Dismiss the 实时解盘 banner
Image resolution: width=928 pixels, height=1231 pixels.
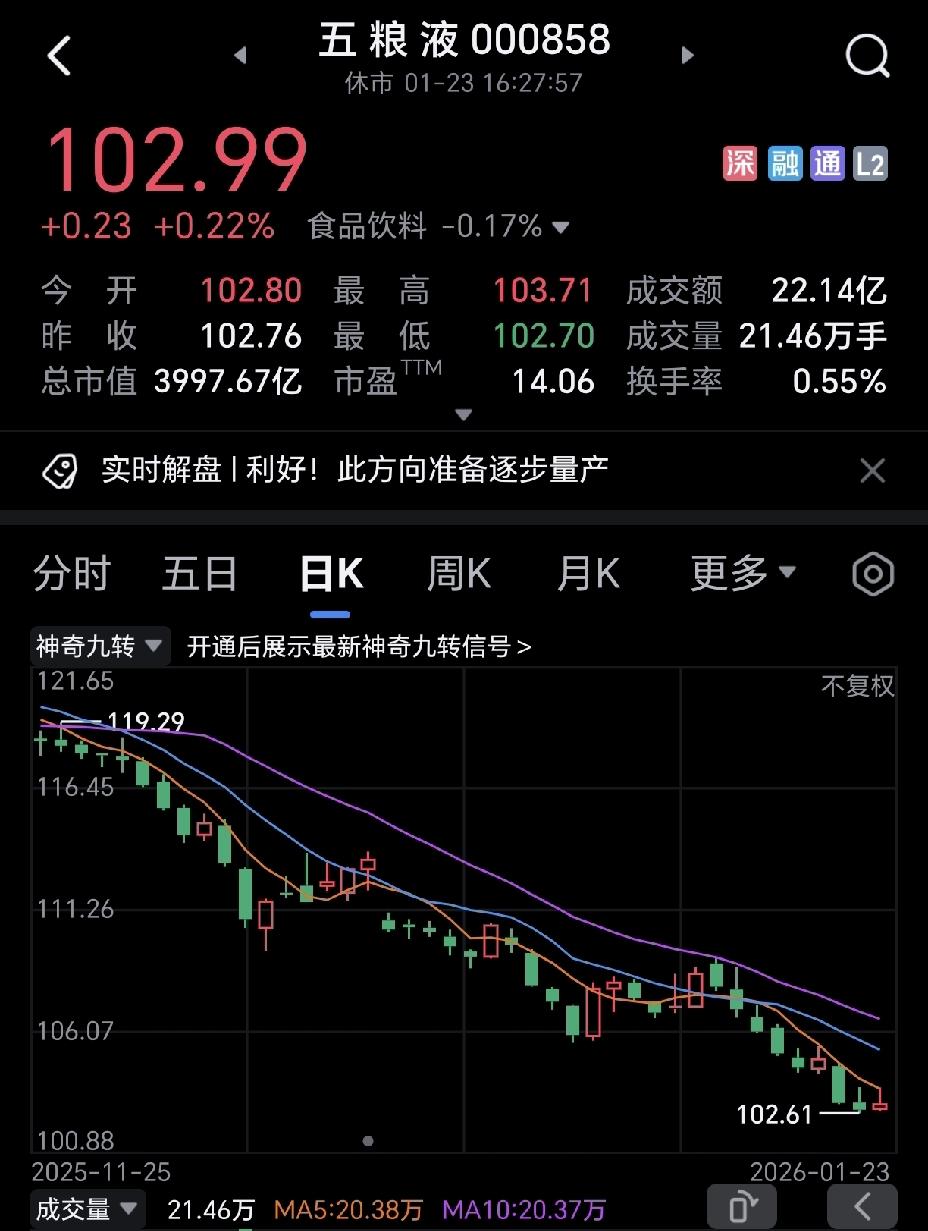873,470
